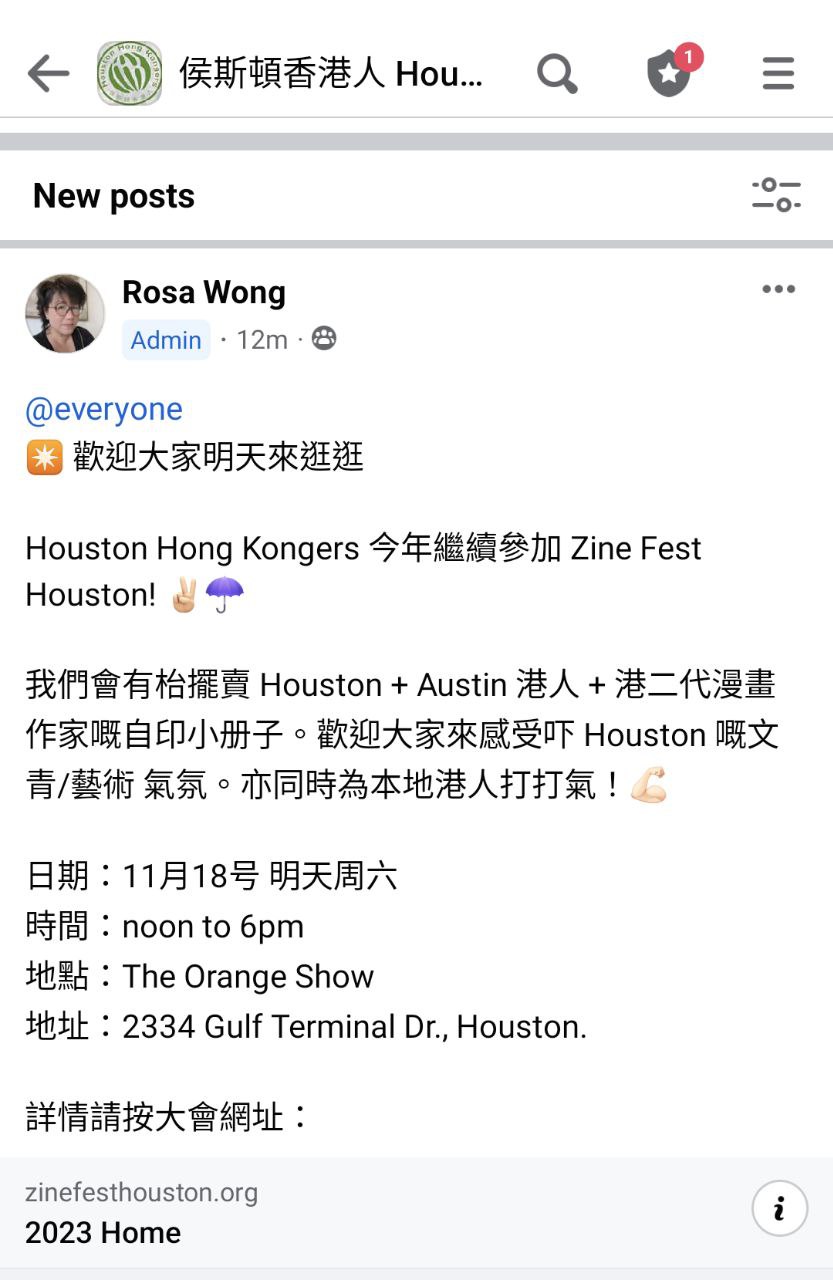833x1280 pixels.
Task: Open the post's three-dot options
Action: click(778, 290)
